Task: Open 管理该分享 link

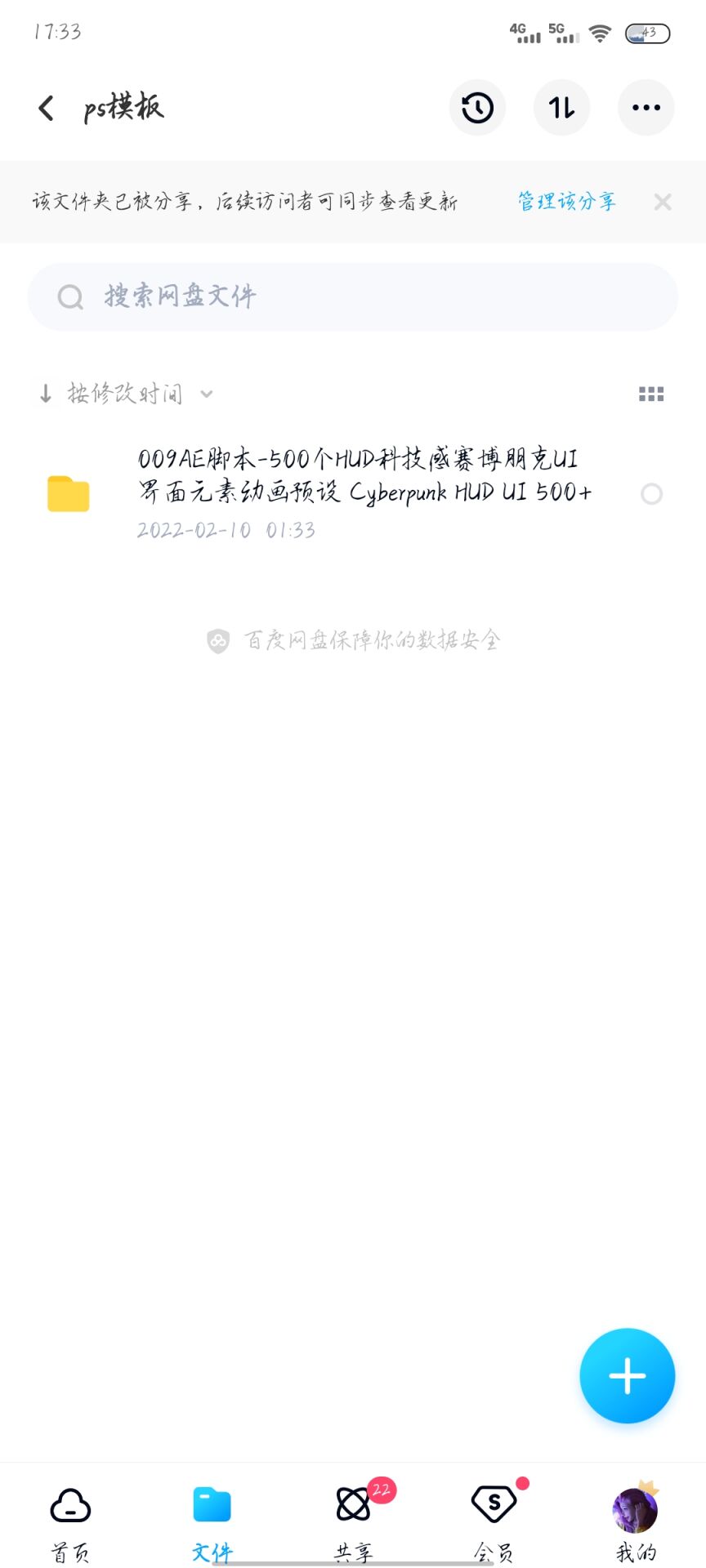Action: click(566, 201)
